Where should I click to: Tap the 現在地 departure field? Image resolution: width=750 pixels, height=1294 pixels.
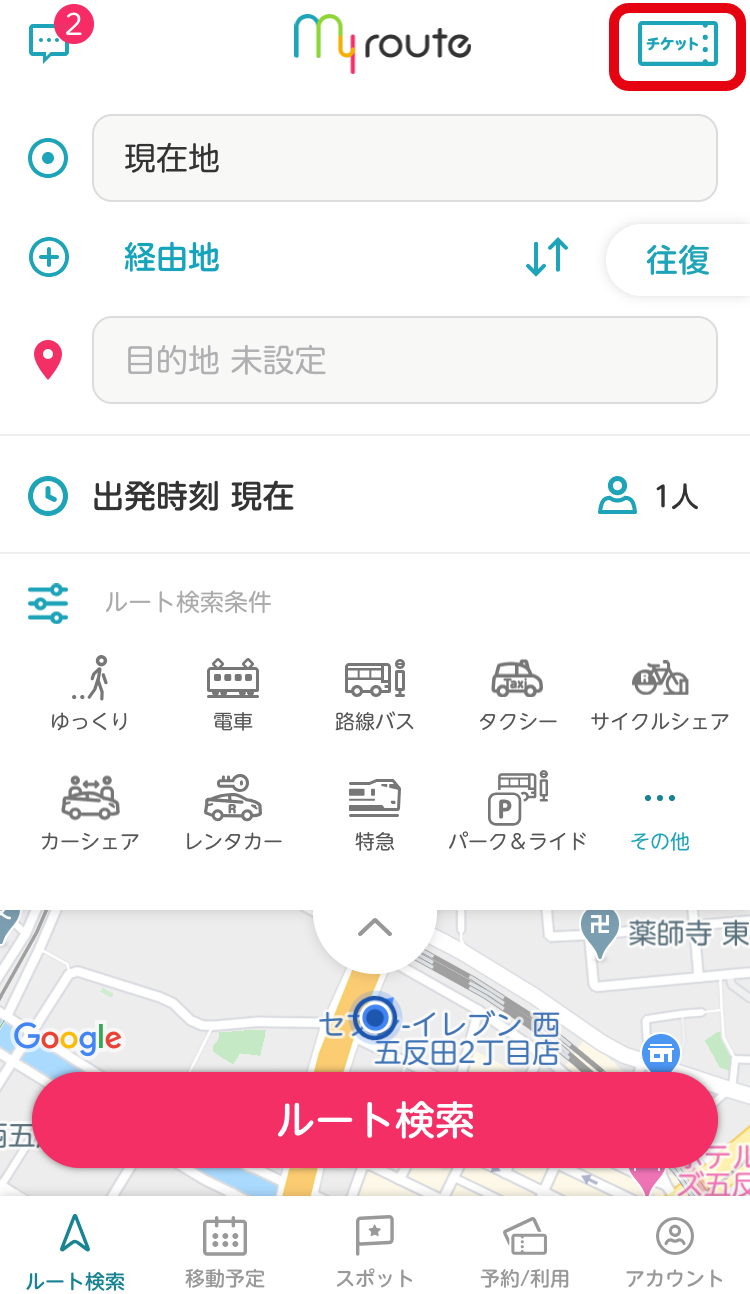pos(404,158)
